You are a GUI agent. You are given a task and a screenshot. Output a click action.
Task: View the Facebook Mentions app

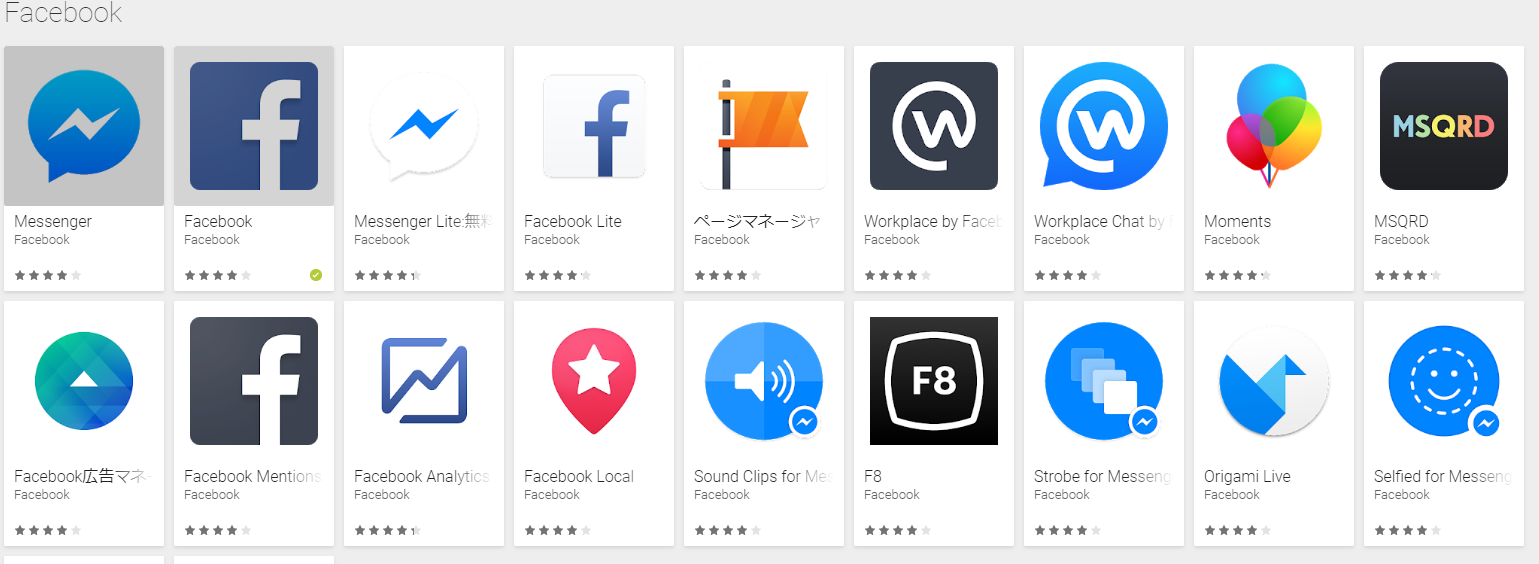pyautogui.click(x=254, y=381)
